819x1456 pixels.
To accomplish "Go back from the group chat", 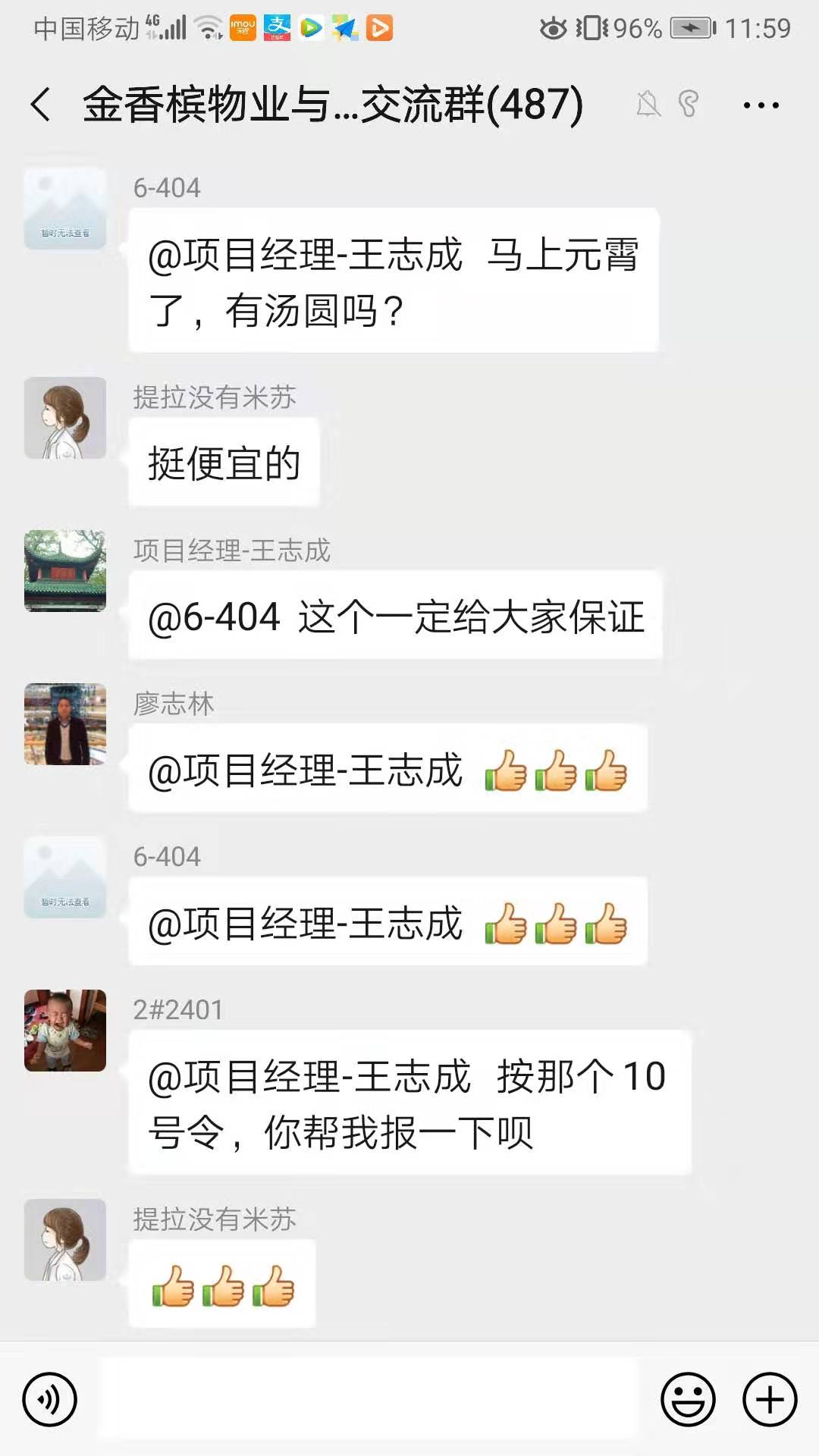I will (x=41, y=105).
